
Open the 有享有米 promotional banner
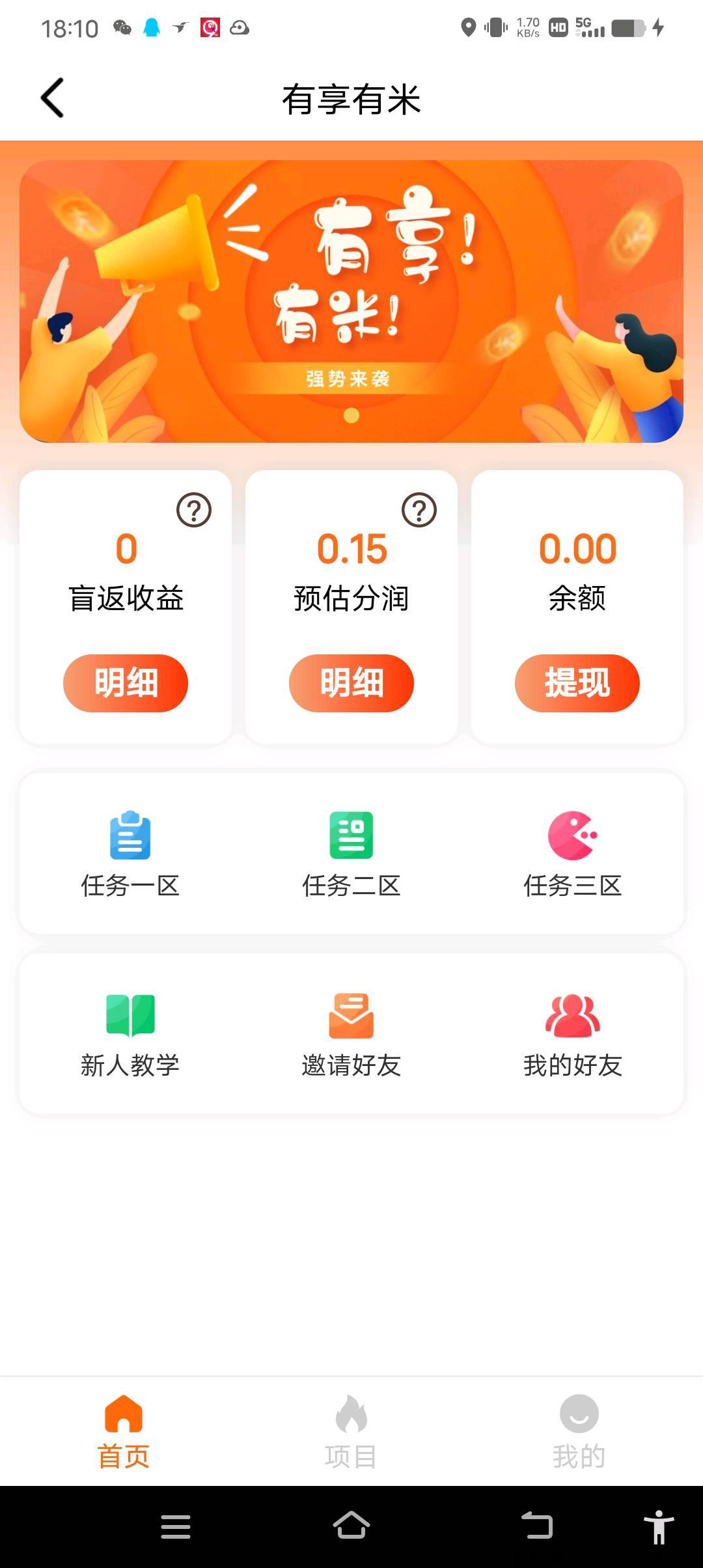coord(351,301)
